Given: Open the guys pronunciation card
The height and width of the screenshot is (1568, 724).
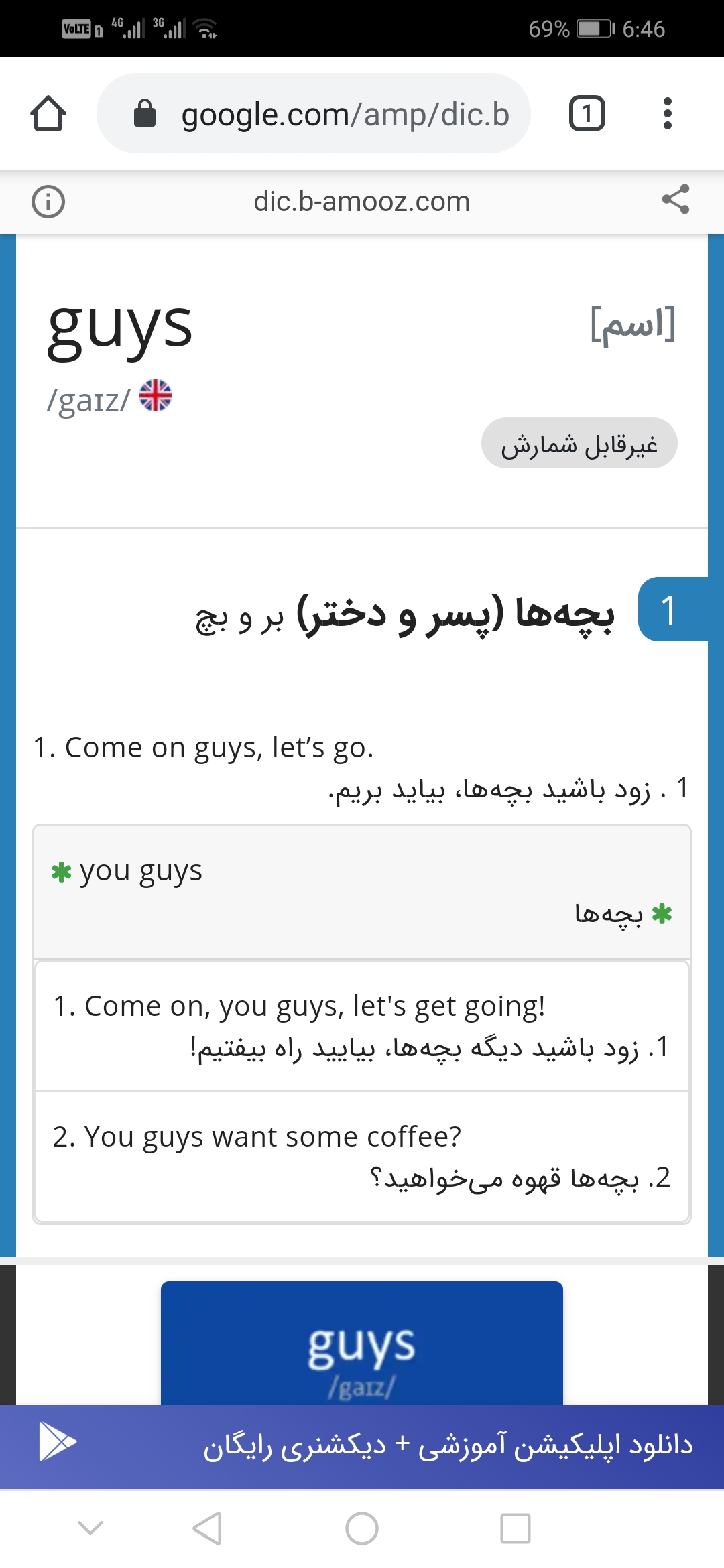Looking at the screenshot, I should 362,1342.
